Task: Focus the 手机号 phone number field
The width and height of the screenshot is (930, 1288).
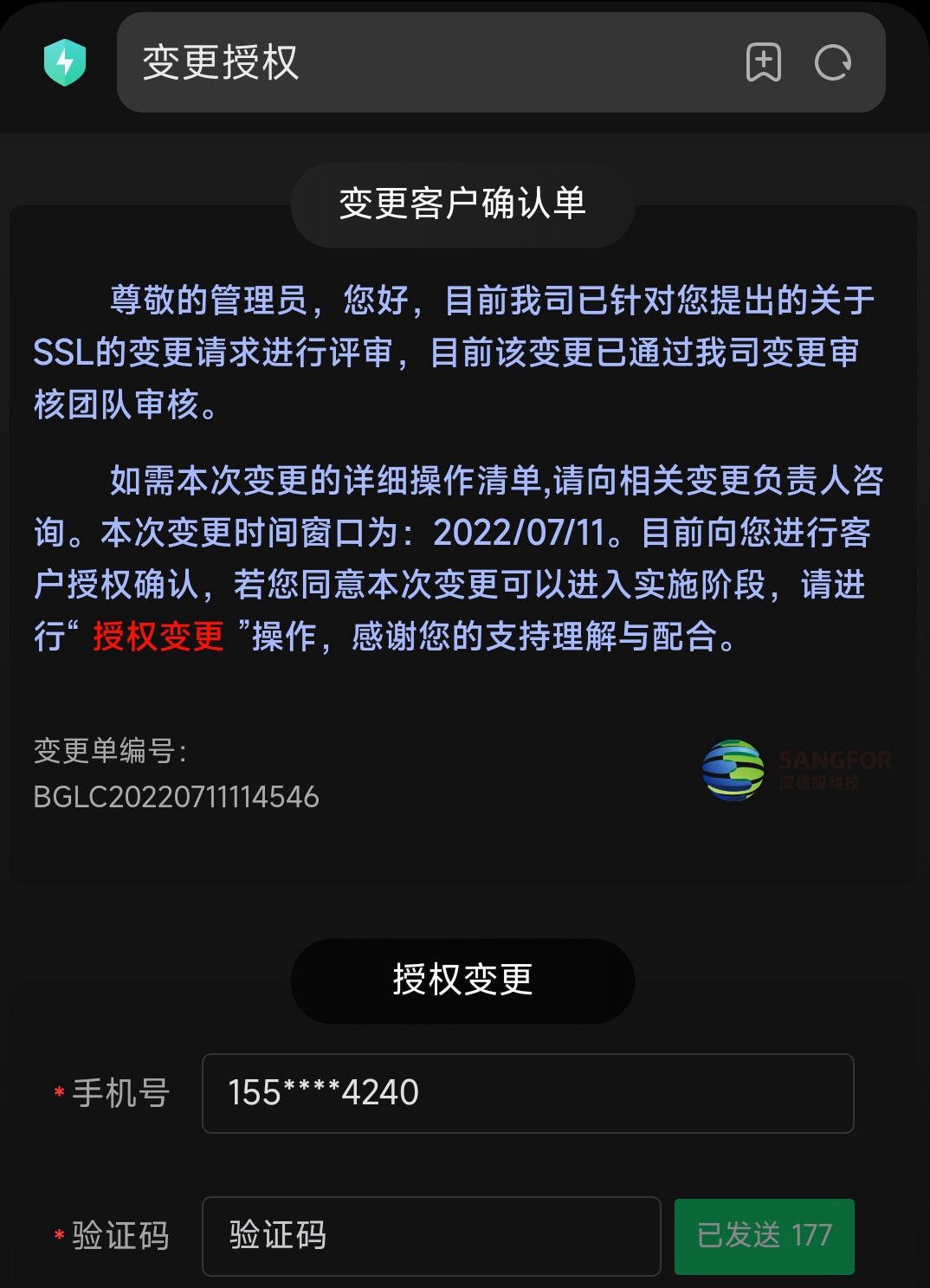Action: point(527,1093)
